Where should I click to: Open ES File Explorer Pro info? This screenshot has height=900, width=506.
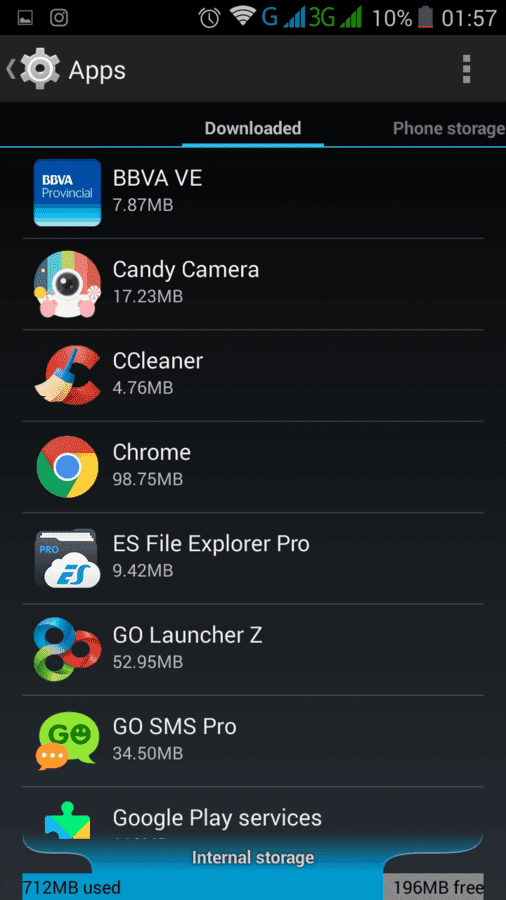(253, 558)
